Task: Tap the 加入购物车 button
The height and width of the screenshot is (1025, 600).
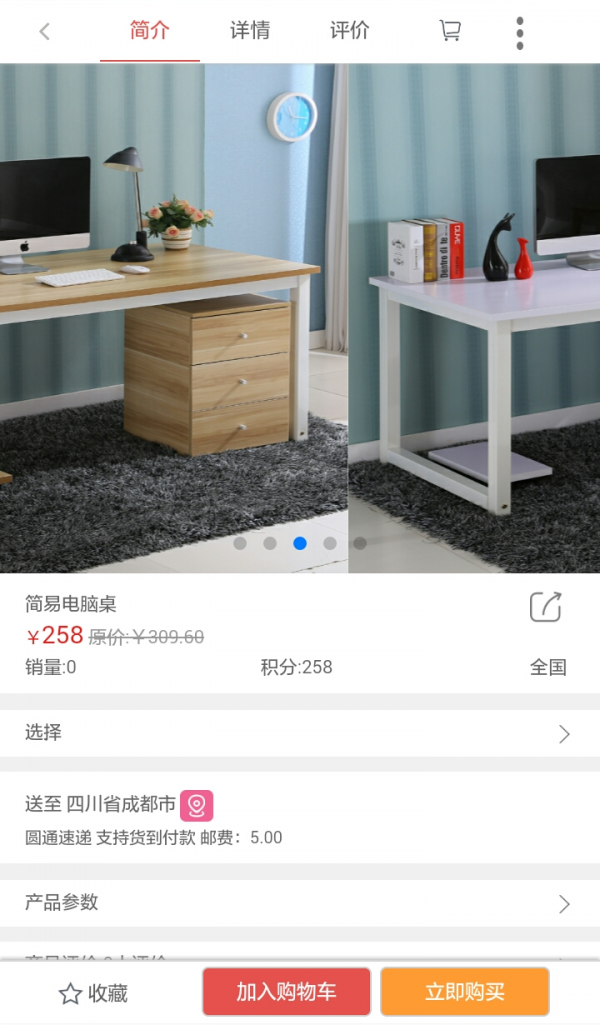Action: [x=286, y=992]
